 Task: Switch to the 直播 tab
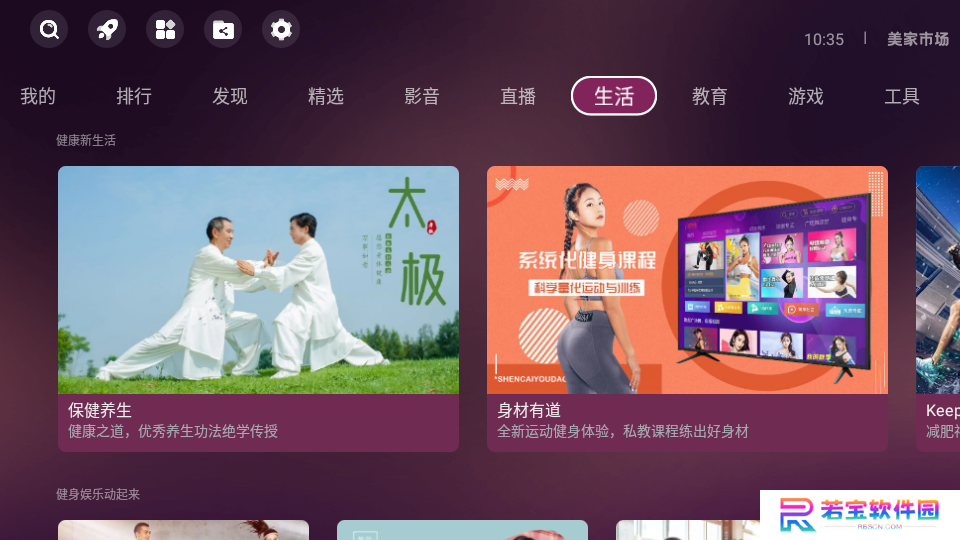(518, 96)
